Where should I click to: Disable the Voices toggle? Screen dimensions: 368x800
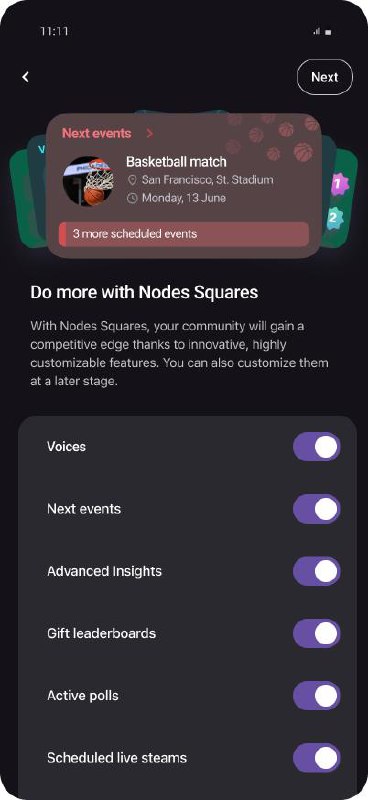[316, 447]
